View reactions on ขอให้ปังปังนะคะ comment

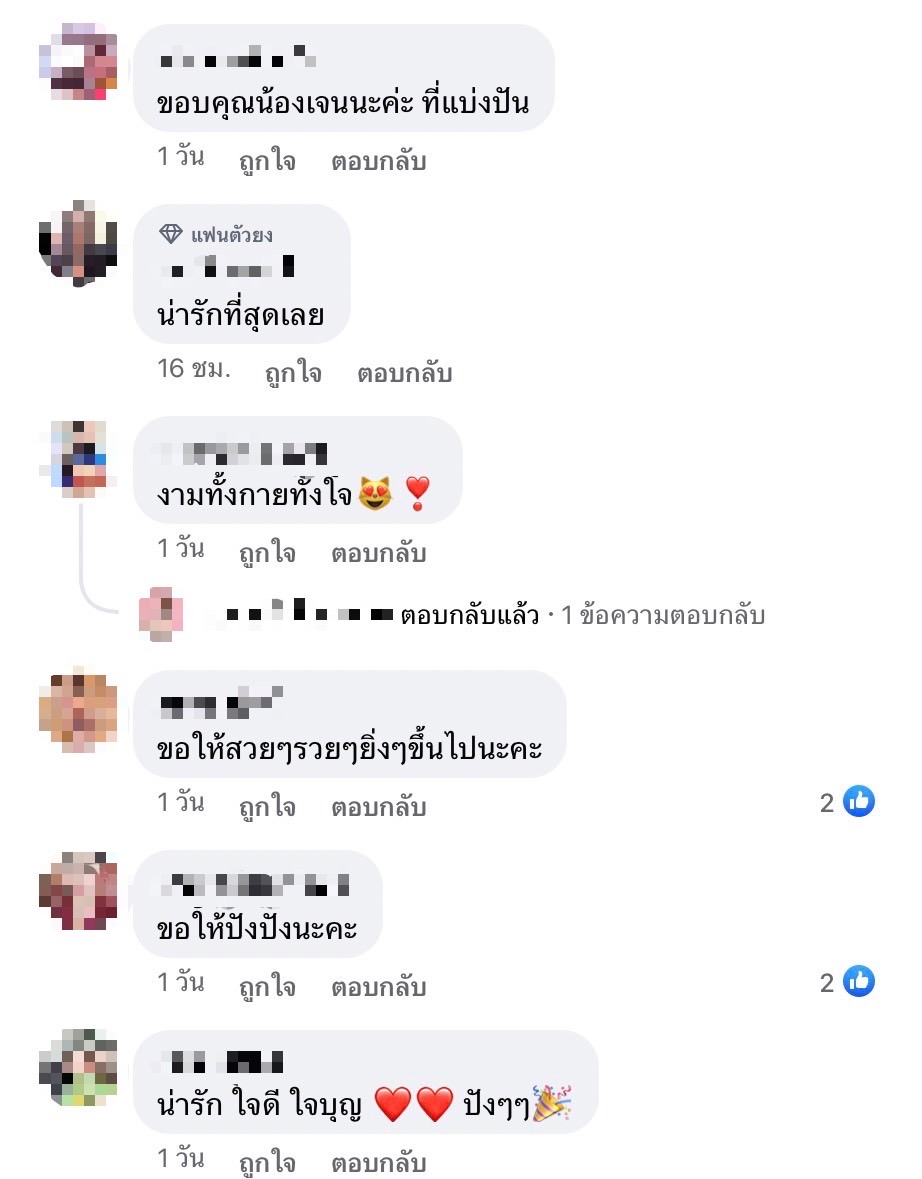click(847, 981)
